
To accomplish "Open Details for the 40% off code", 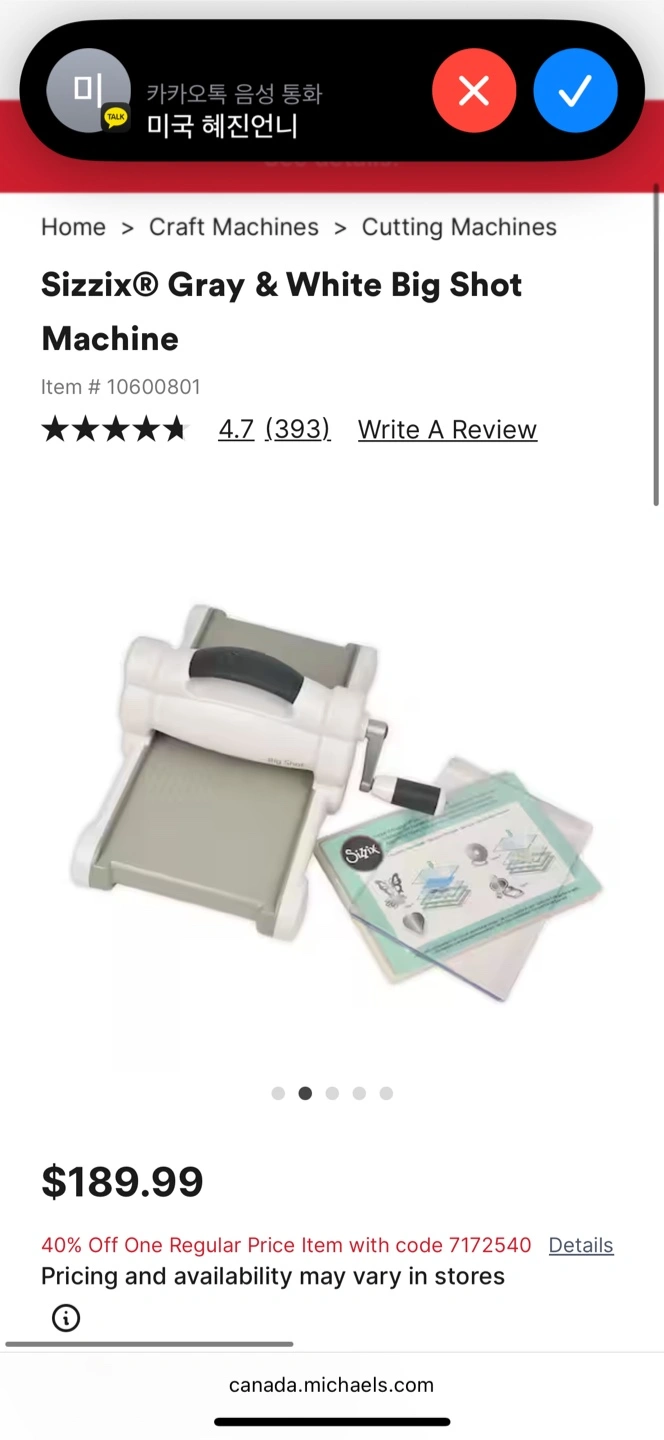I will pos(581,1245).
